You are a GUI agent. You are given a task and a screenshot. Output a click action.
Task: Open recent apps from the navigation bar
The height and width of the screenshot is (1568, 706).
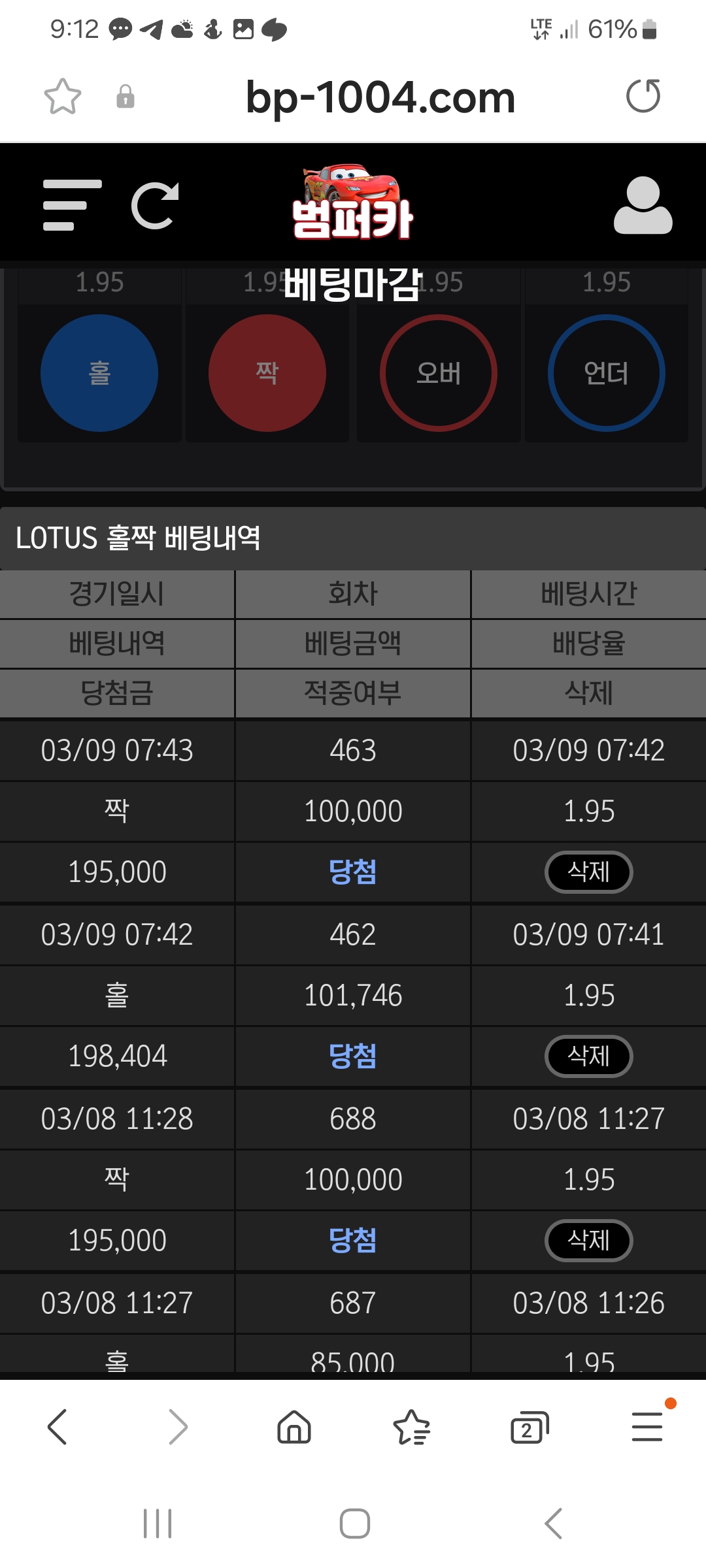(x=158, y=1524)
